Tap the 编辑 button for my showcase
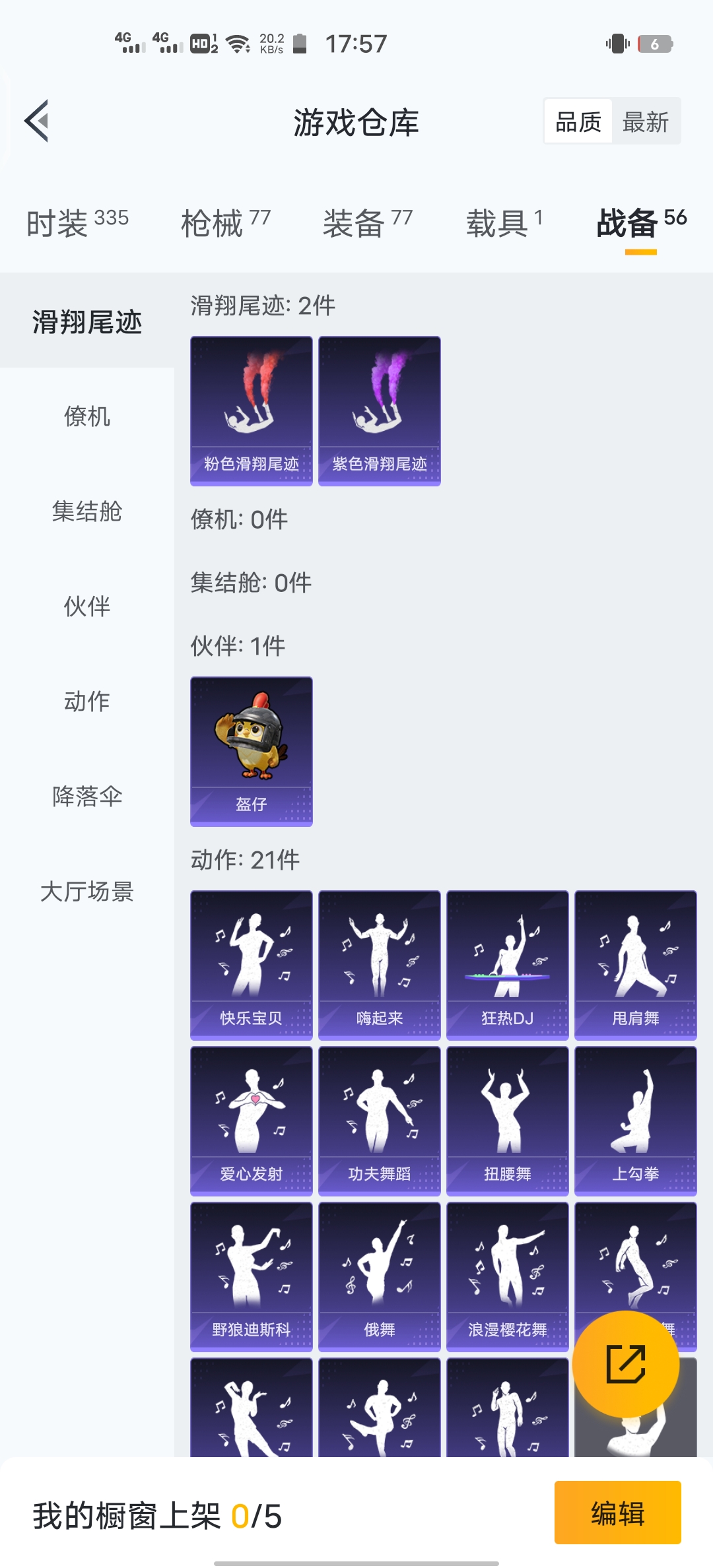Viewport: 713px width, 1568px height. (617, 1513)
